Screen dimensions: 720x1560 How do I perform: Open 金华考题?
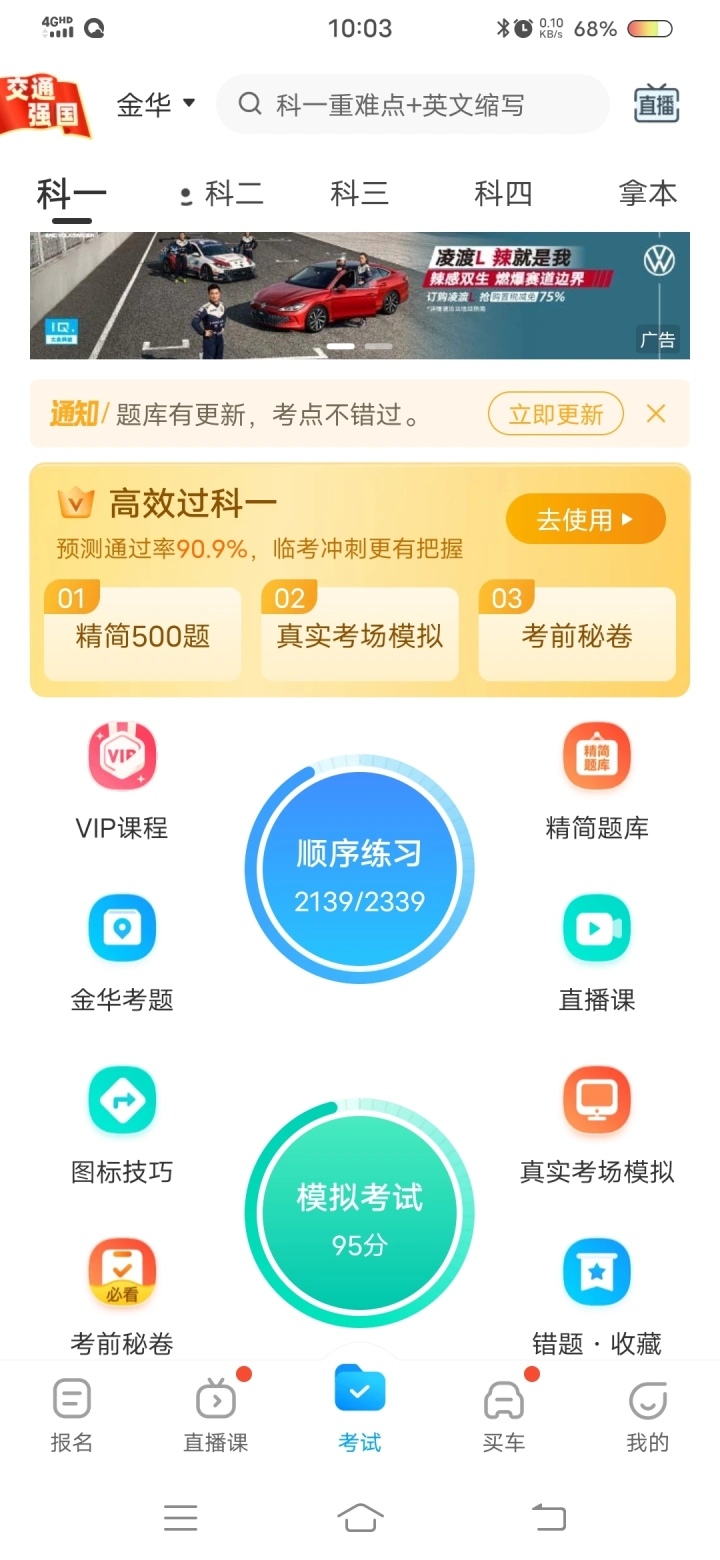click(122, 953)
